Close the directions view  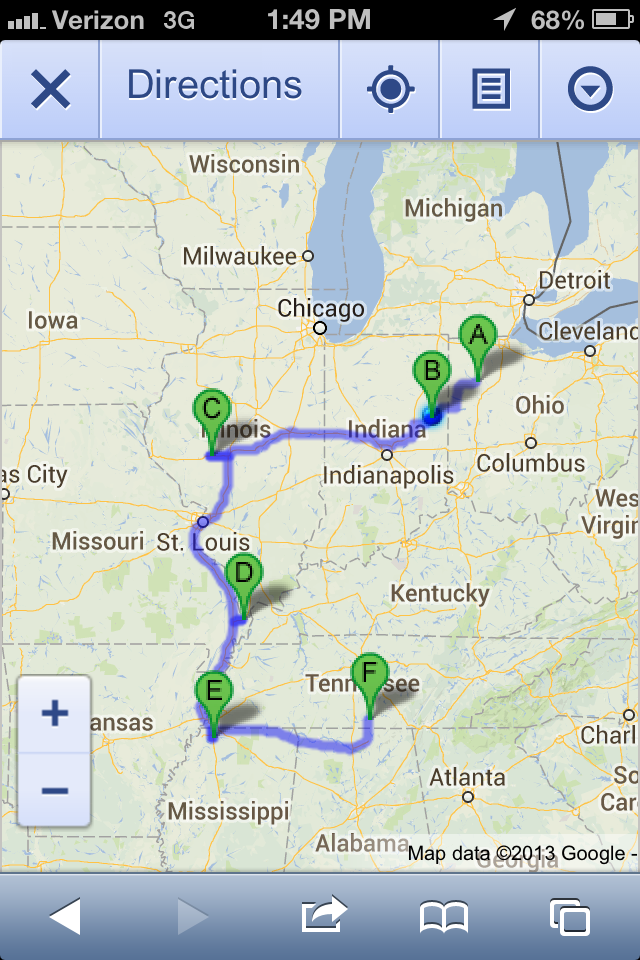50,90
